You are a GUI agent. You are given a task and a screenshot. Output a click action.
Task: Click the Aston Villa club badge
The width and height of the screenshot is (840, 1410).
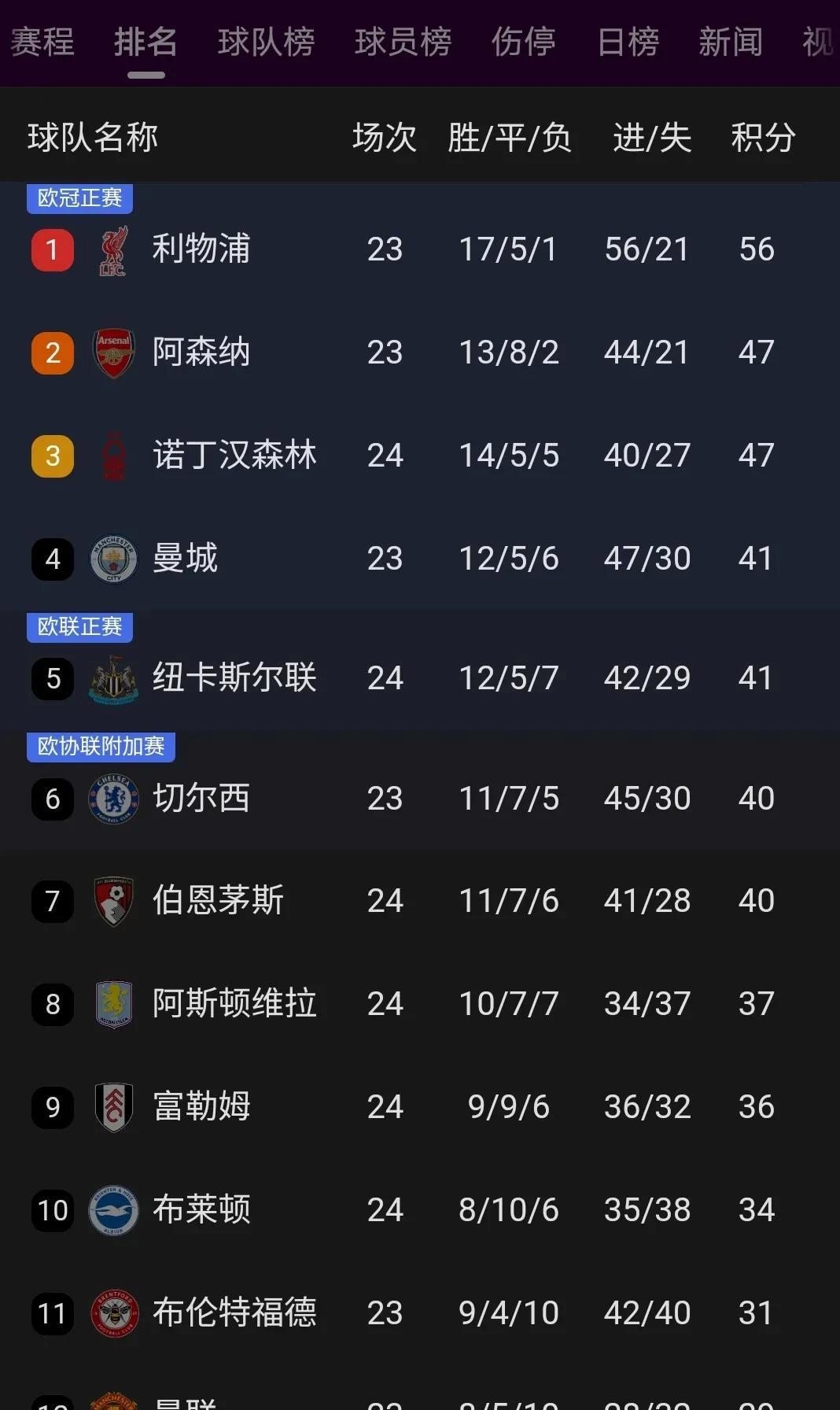[112, 1003]
